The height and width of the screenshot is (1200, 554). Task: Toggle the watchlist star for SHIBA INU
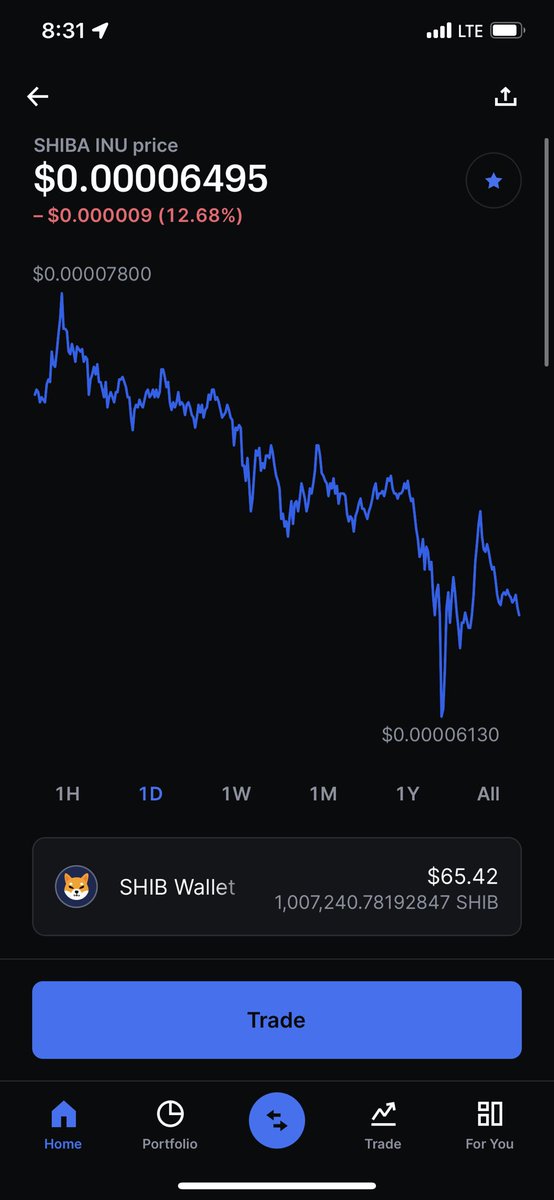tap(493, 181)
